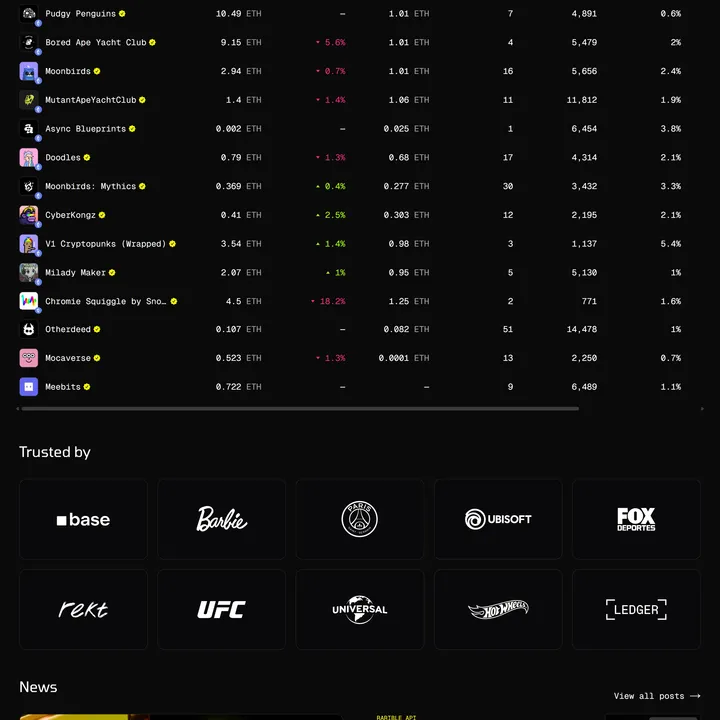Open the Otherdeed collection
Viewport: 720px width, 720px height.
pos(68,330)
